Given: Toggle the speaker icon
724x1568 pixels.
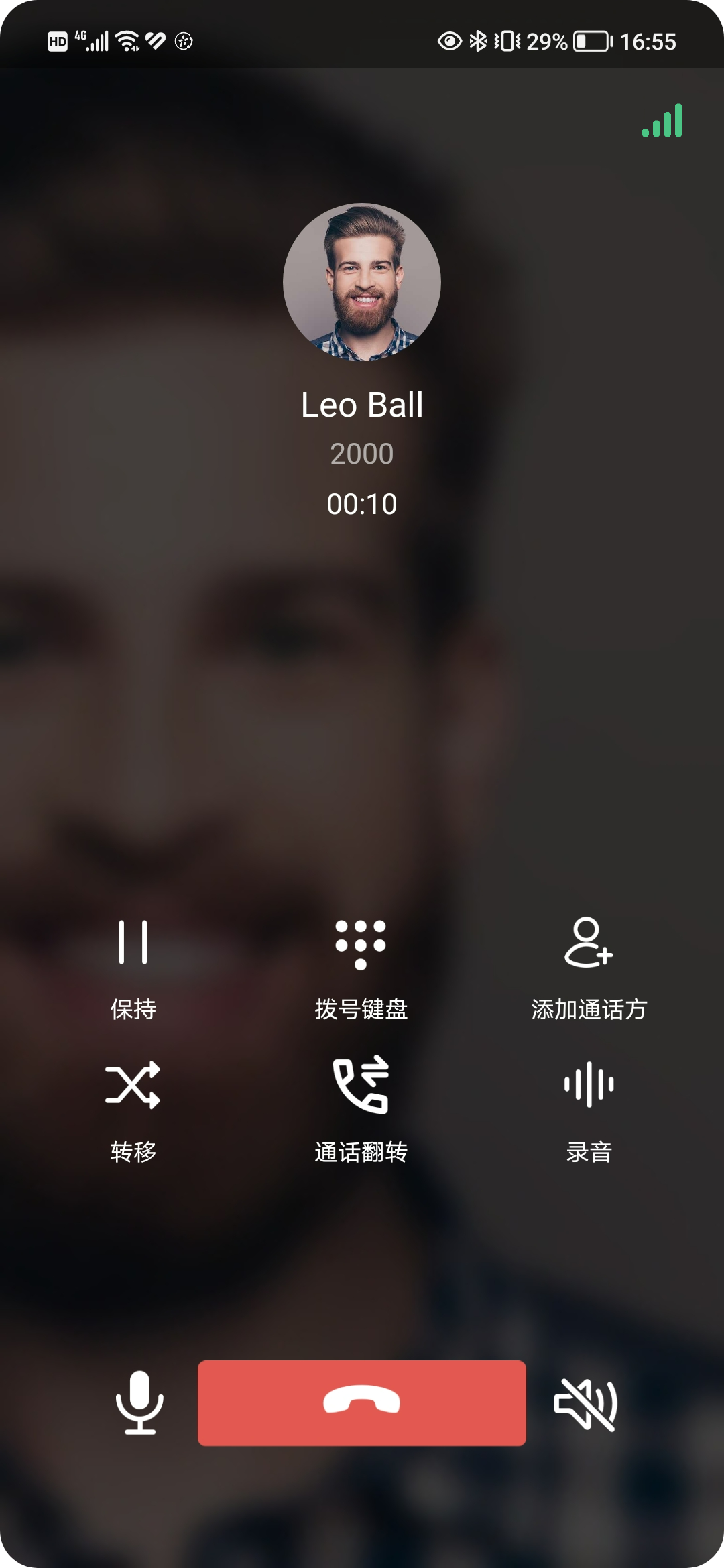Looking at the screenshot, I should [x=585, y=1404].
